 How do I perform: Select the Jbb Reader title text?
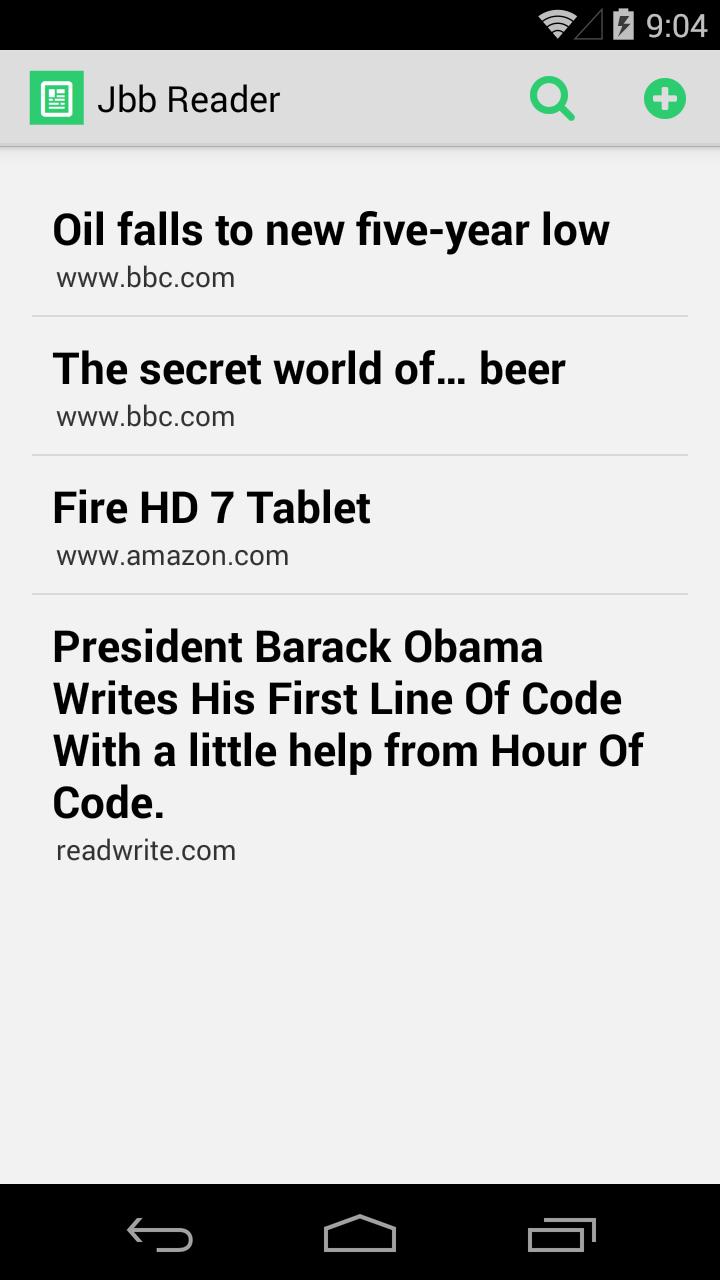click(188, 97)
